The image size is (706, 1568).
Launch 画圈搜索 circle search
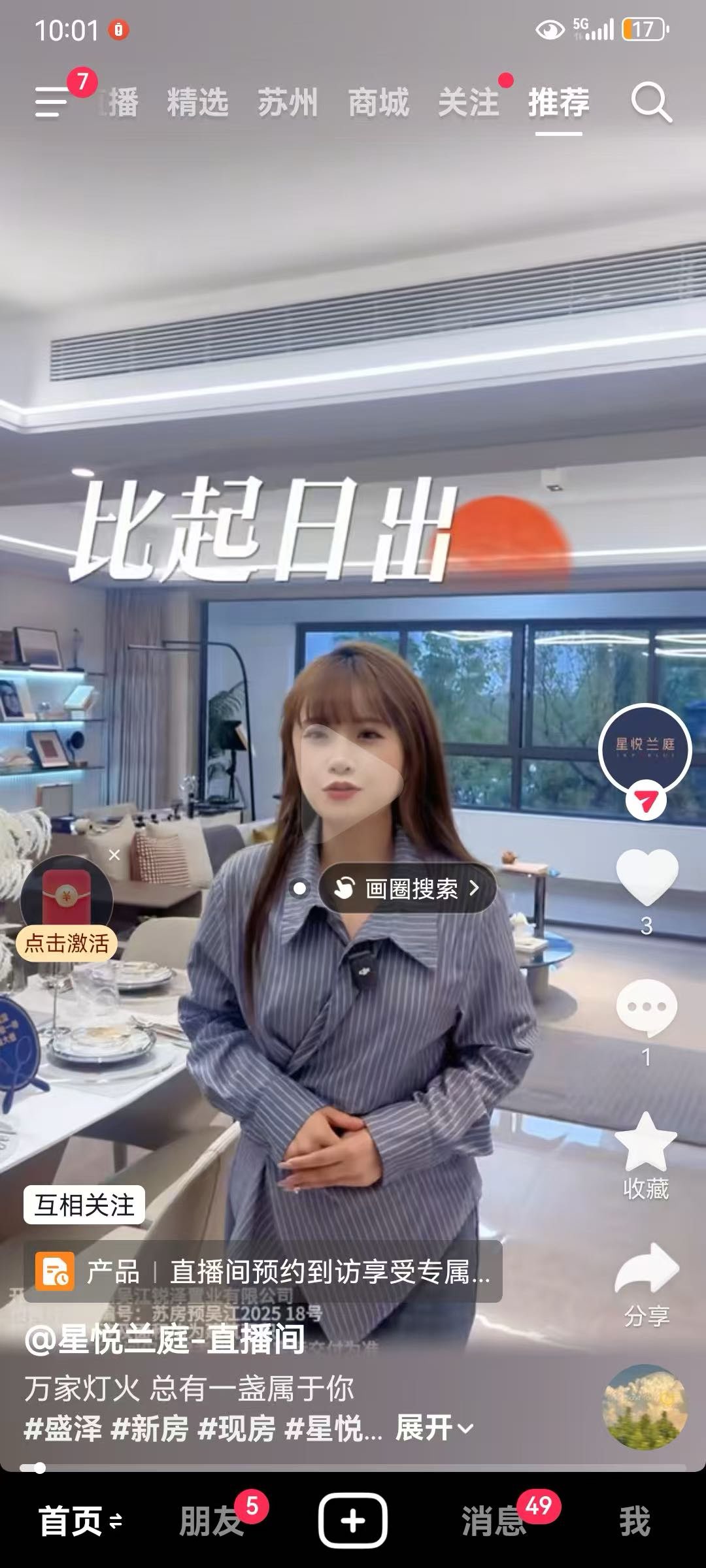point(407,888)
